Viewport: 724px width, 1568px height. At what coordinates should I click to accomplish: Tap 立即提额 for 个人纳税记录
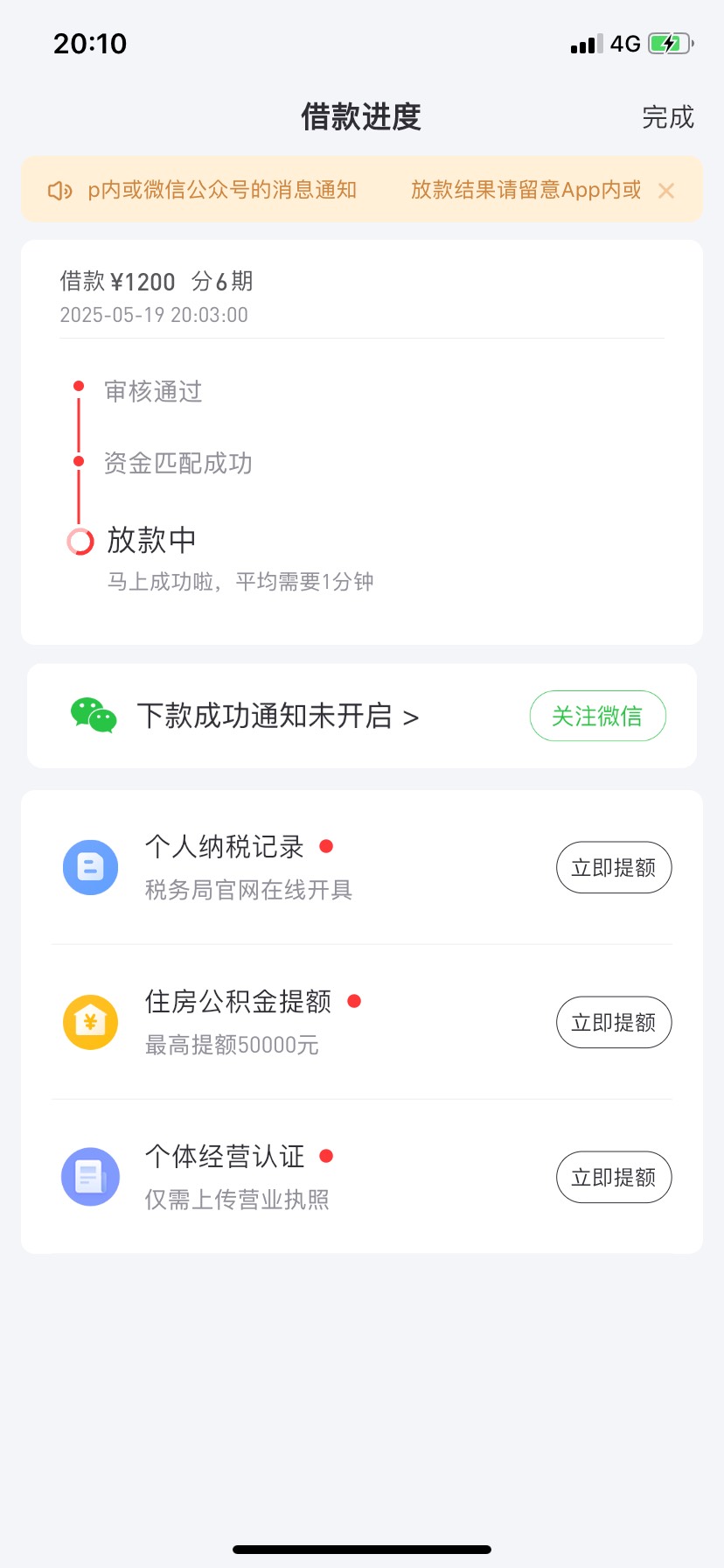(x=614, y=867)
